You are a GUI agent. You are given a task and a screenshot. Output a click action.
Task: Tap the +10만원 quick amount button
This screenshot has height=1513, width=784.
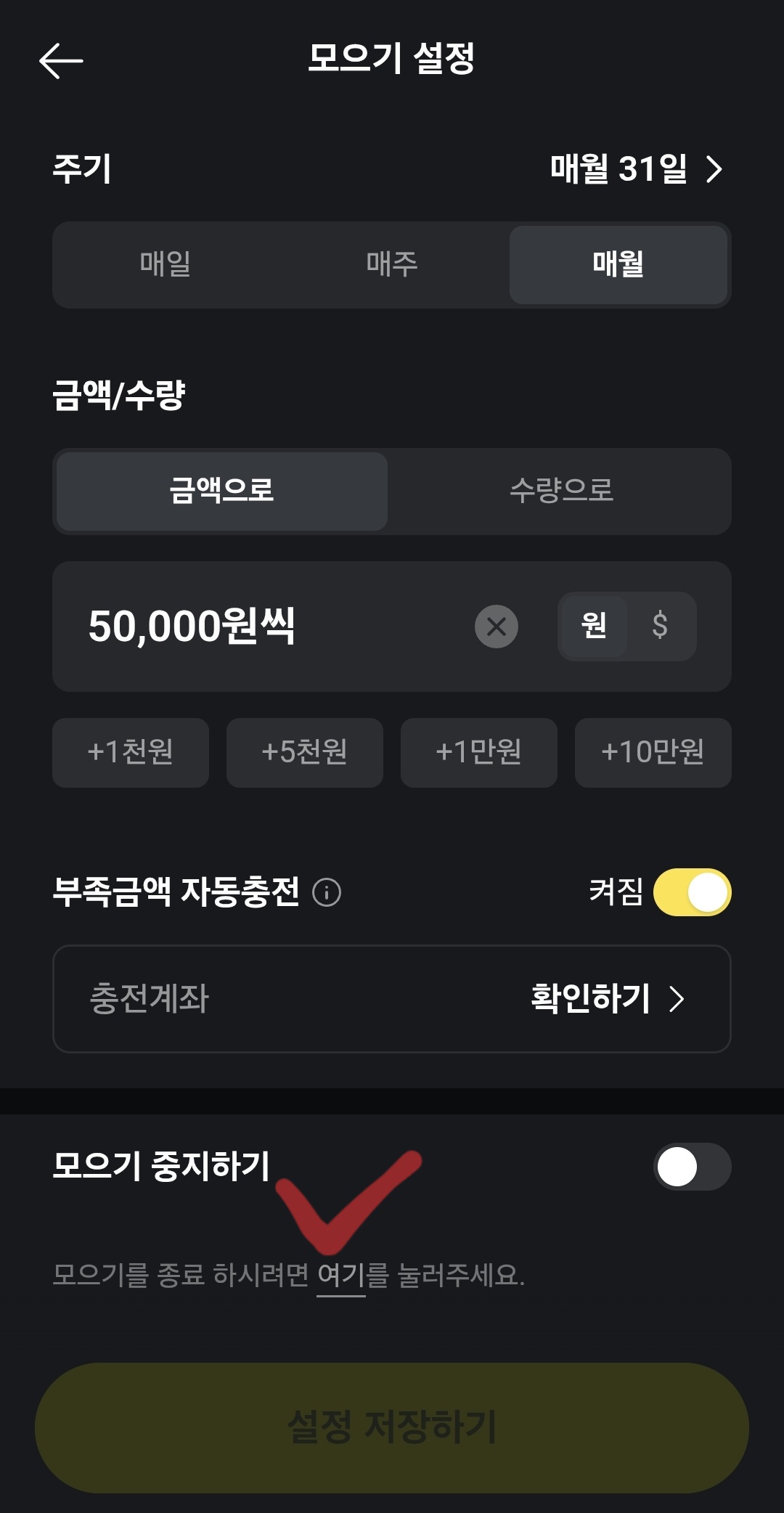(x=653, y=753)
